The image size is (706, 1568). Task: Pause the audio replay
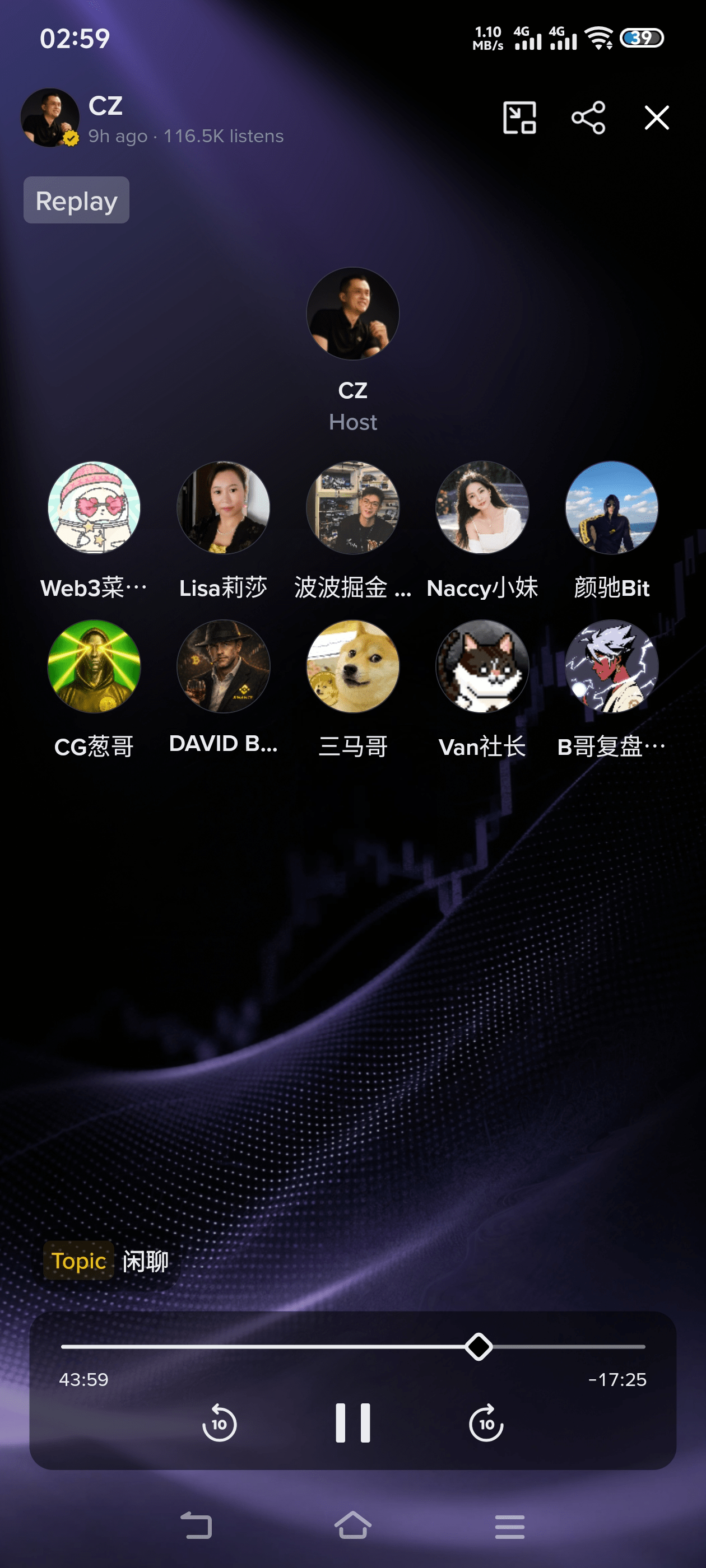[352, 1423]
